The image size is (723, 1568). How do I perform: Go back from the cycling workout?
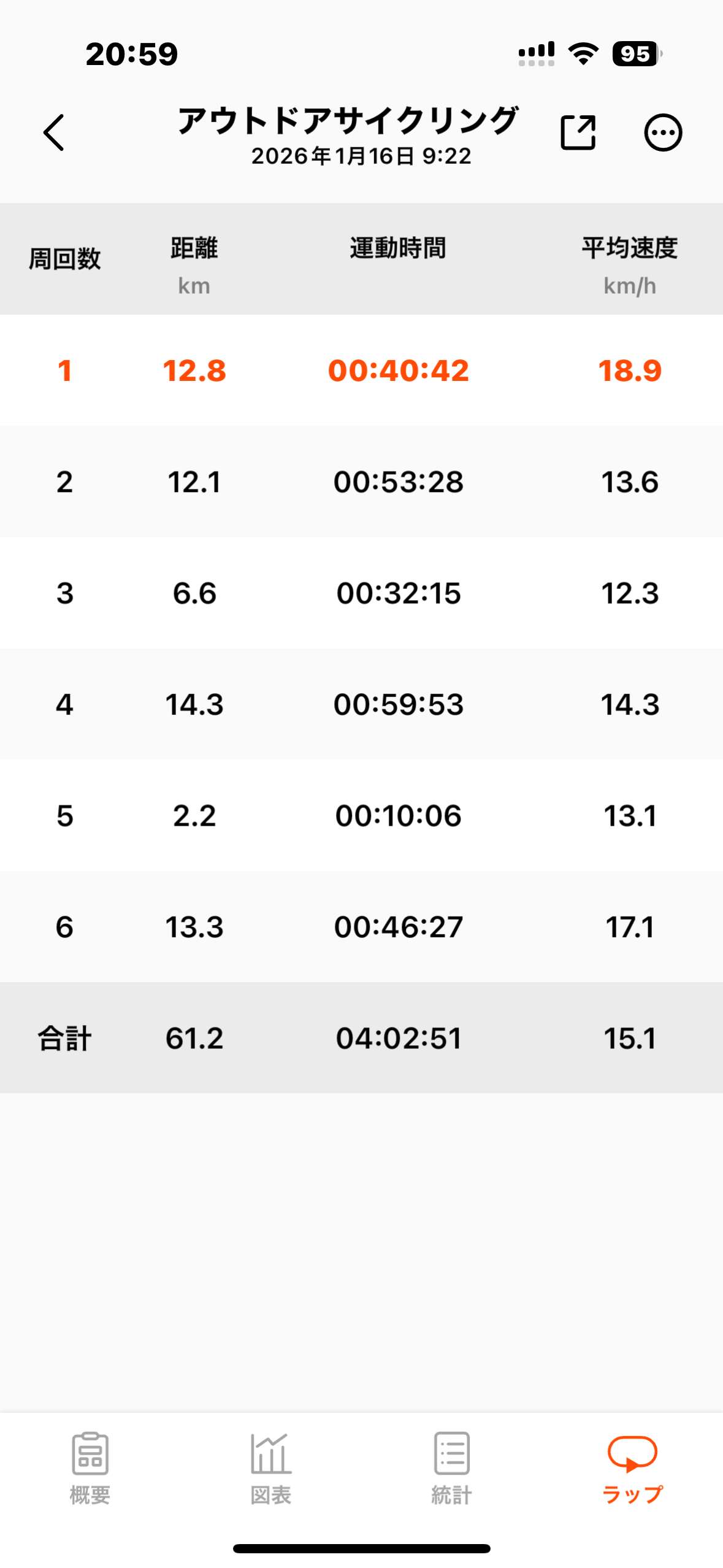[x=54, y=133]
